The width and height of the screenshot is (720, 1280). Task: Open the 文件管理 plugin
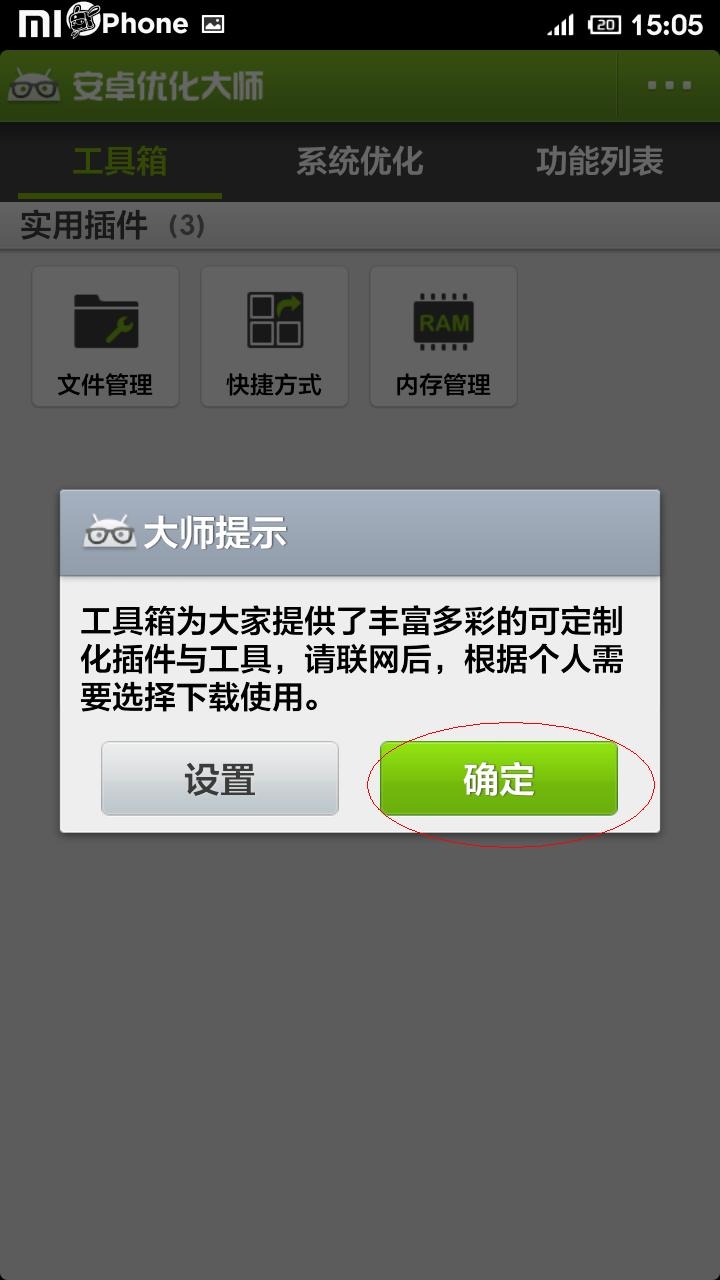pos(106,337)
